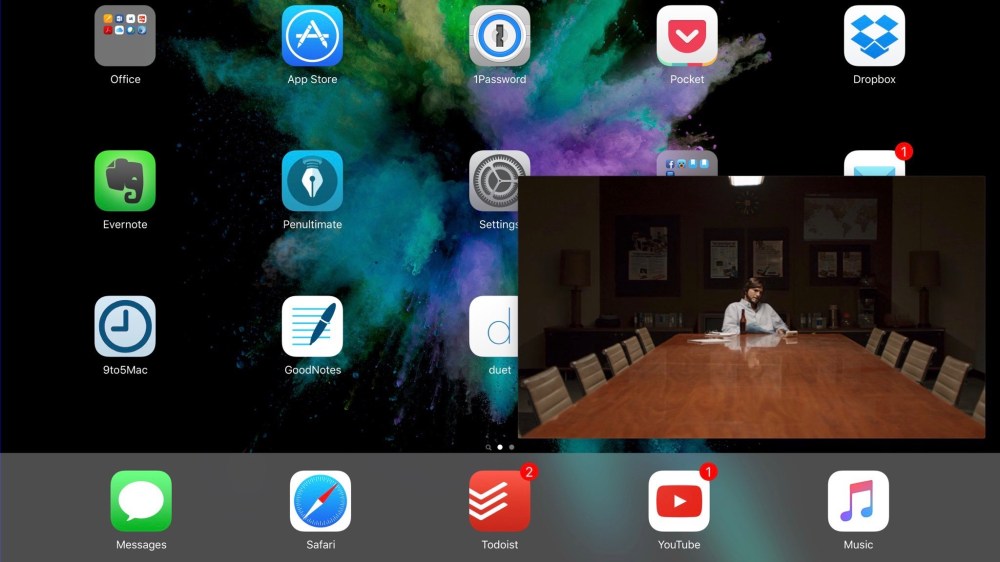Open the 9to5Mac app
This screenshot has width=1000, height=562.
pos(125,326)
